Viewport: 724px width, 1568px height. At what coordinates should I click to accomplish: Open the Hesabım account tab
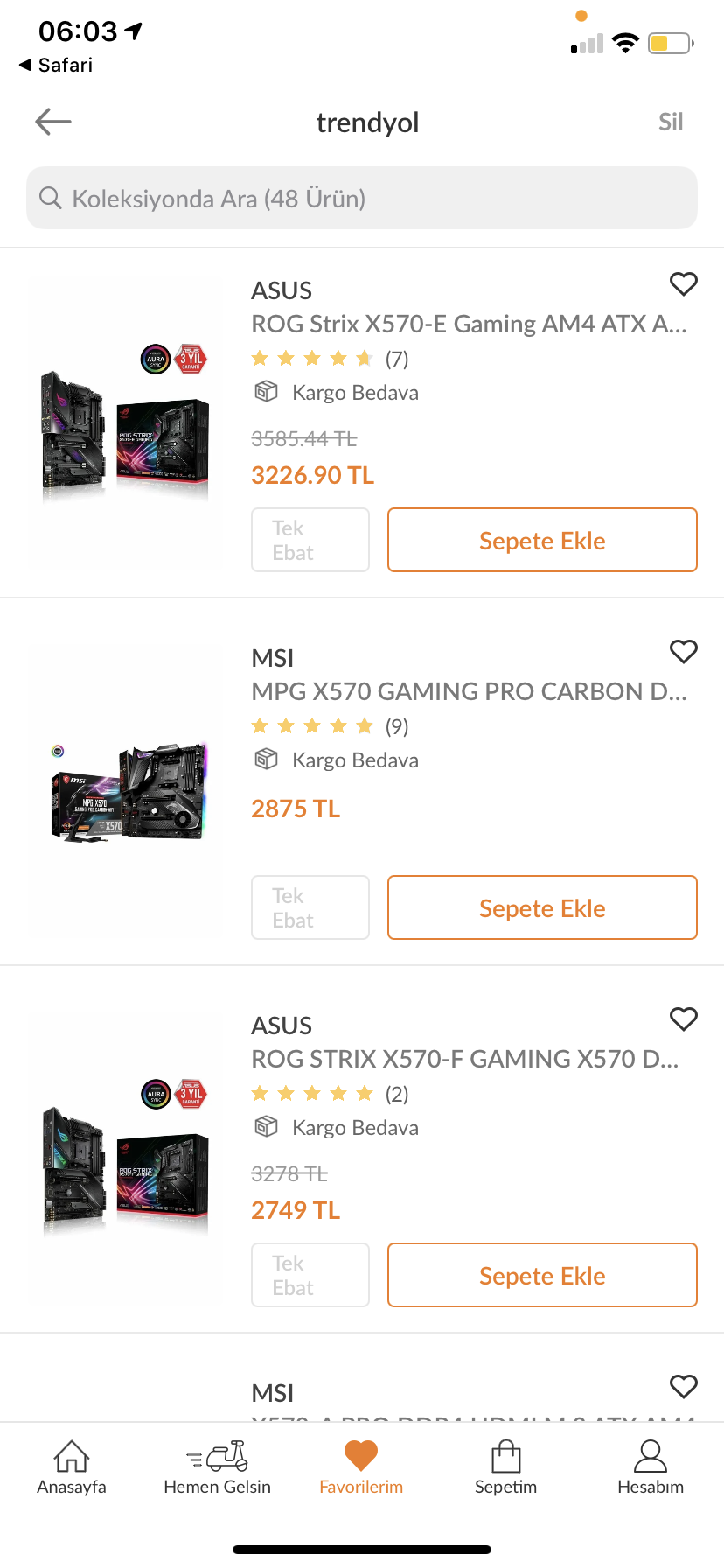click(651, 1467)
